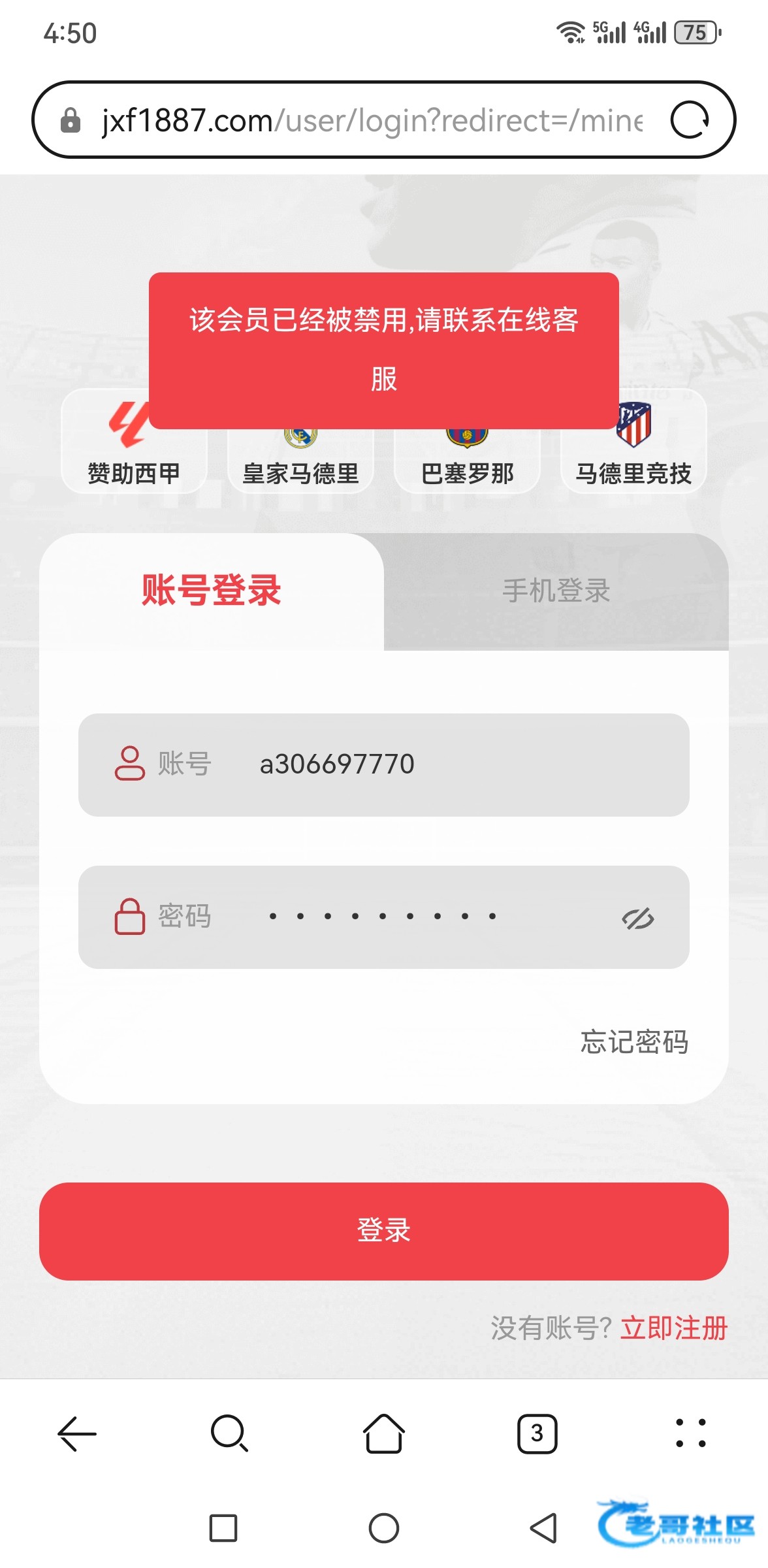This screenshot has height=1568, width=768.
Task: Tap the URL address bar
Action: 372,120
